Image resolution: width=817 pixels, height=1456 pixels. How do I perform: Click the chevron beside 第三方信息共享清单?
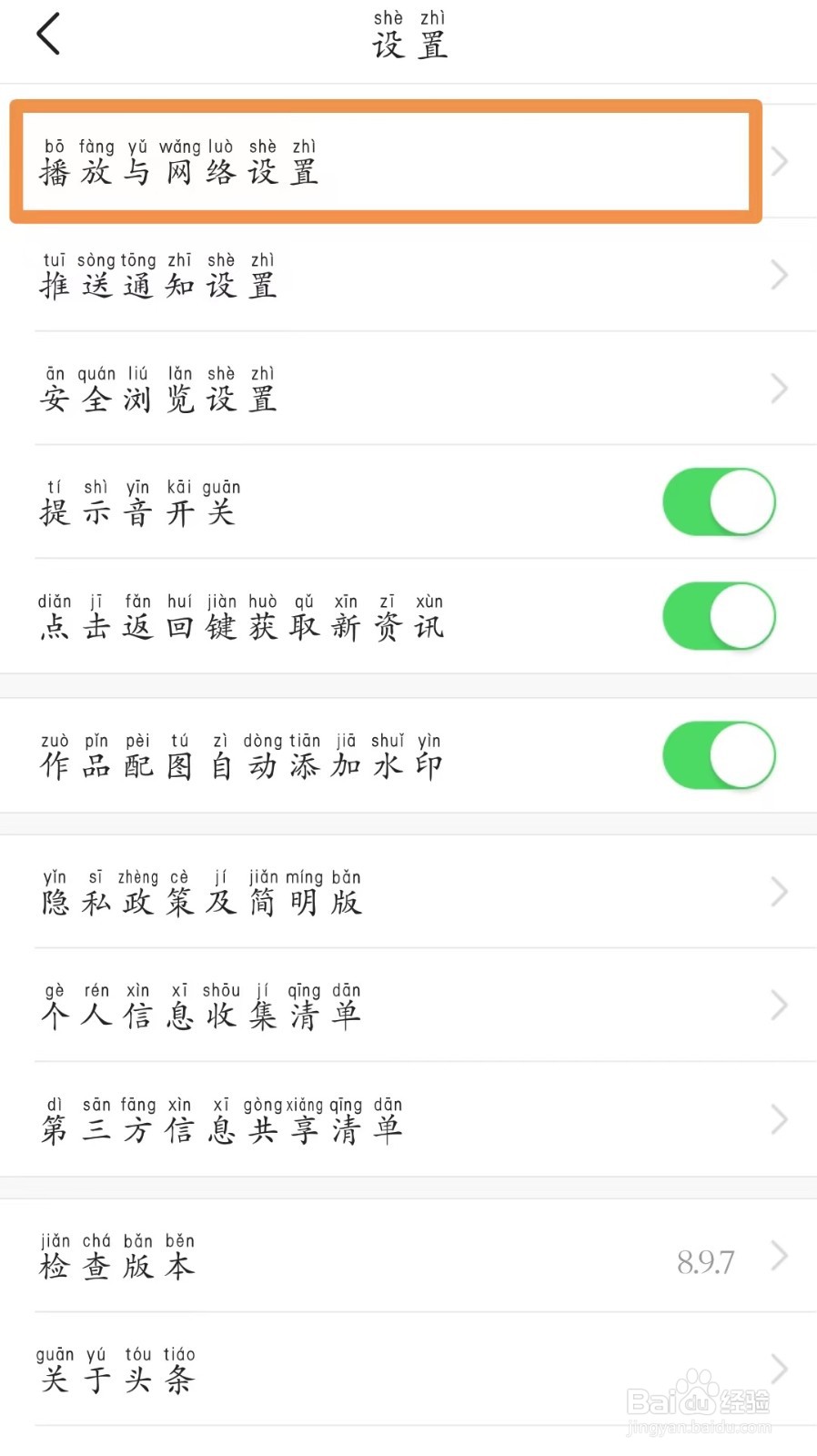pyautogui.click(x=778, y=1119)
